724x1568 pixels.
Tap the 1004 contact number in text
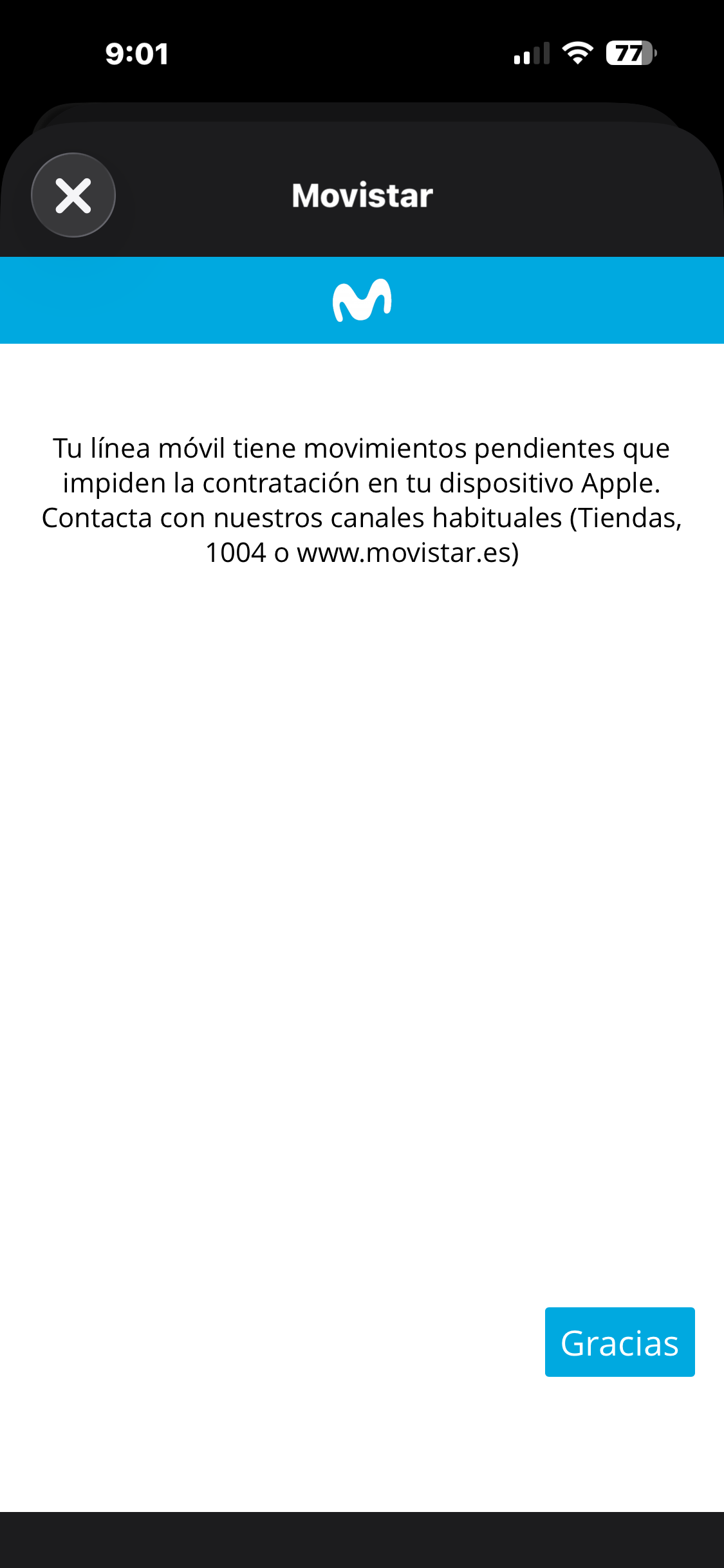[236, 553]
